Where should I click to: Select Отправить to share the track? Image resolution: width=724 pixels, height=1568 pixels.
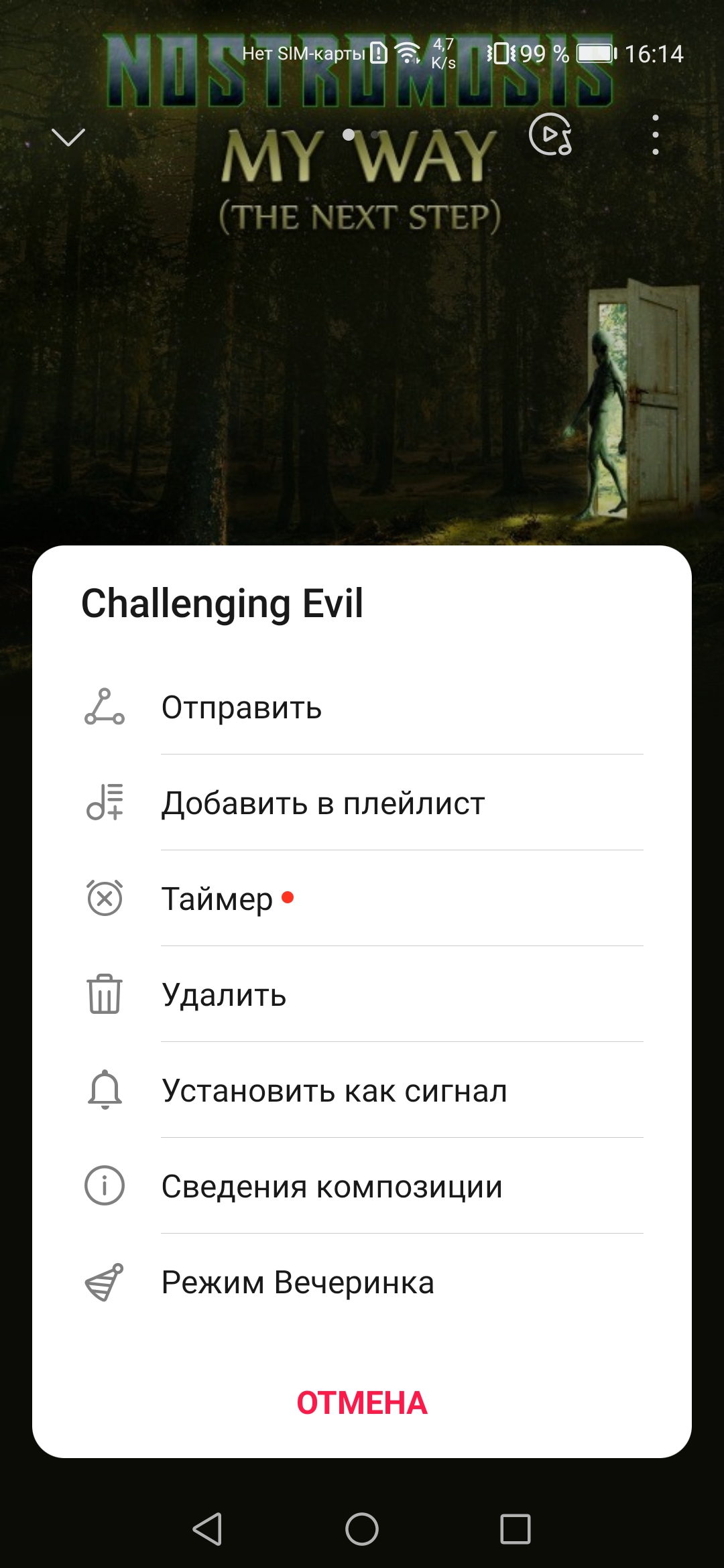point(241,708)
